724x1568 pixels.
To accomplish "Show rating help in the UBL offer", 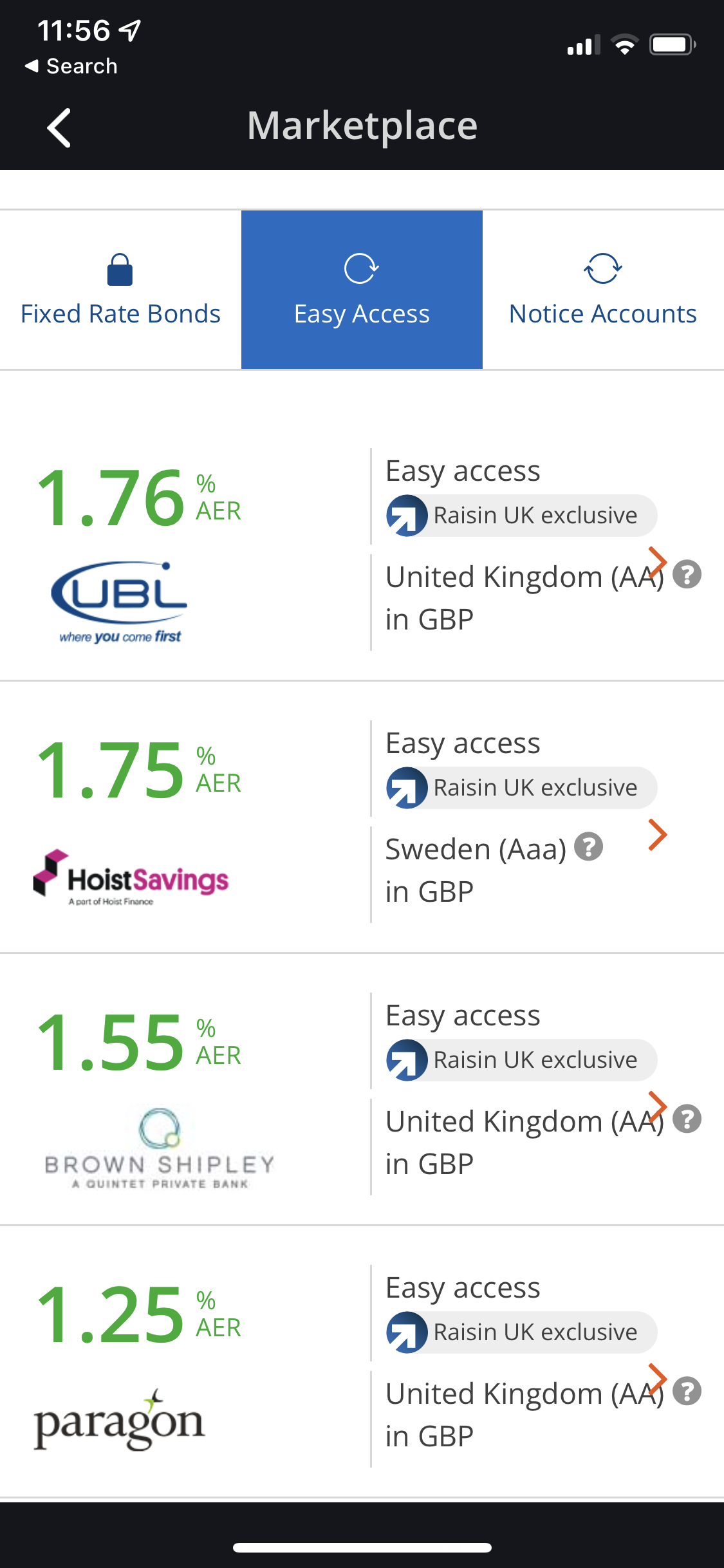I will tap(687, 574).
